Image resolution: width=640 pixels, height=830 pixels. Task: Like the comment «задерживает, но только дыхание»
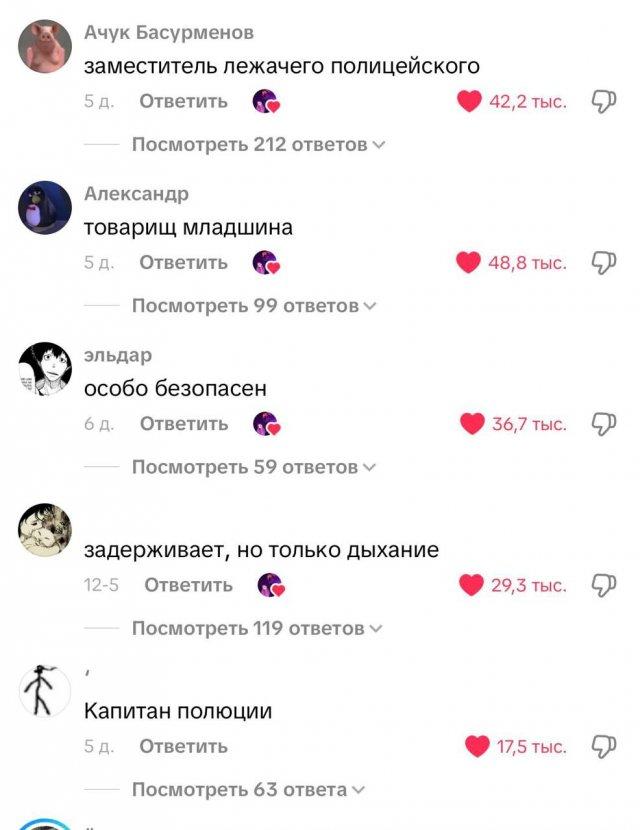tap(472, 584)
